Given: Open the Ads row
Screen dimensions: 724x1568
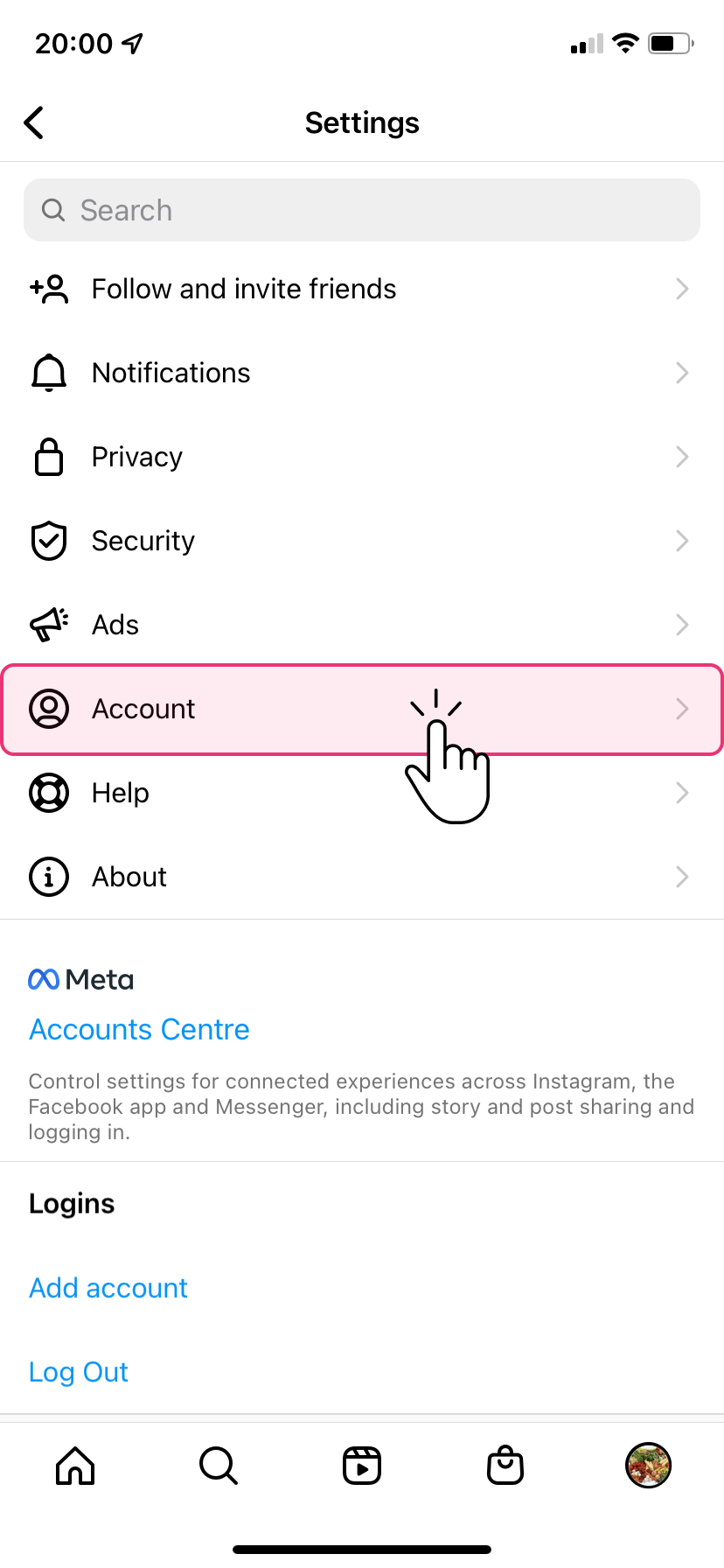Looking at the screenshot, I should click(x=362, y=625).
